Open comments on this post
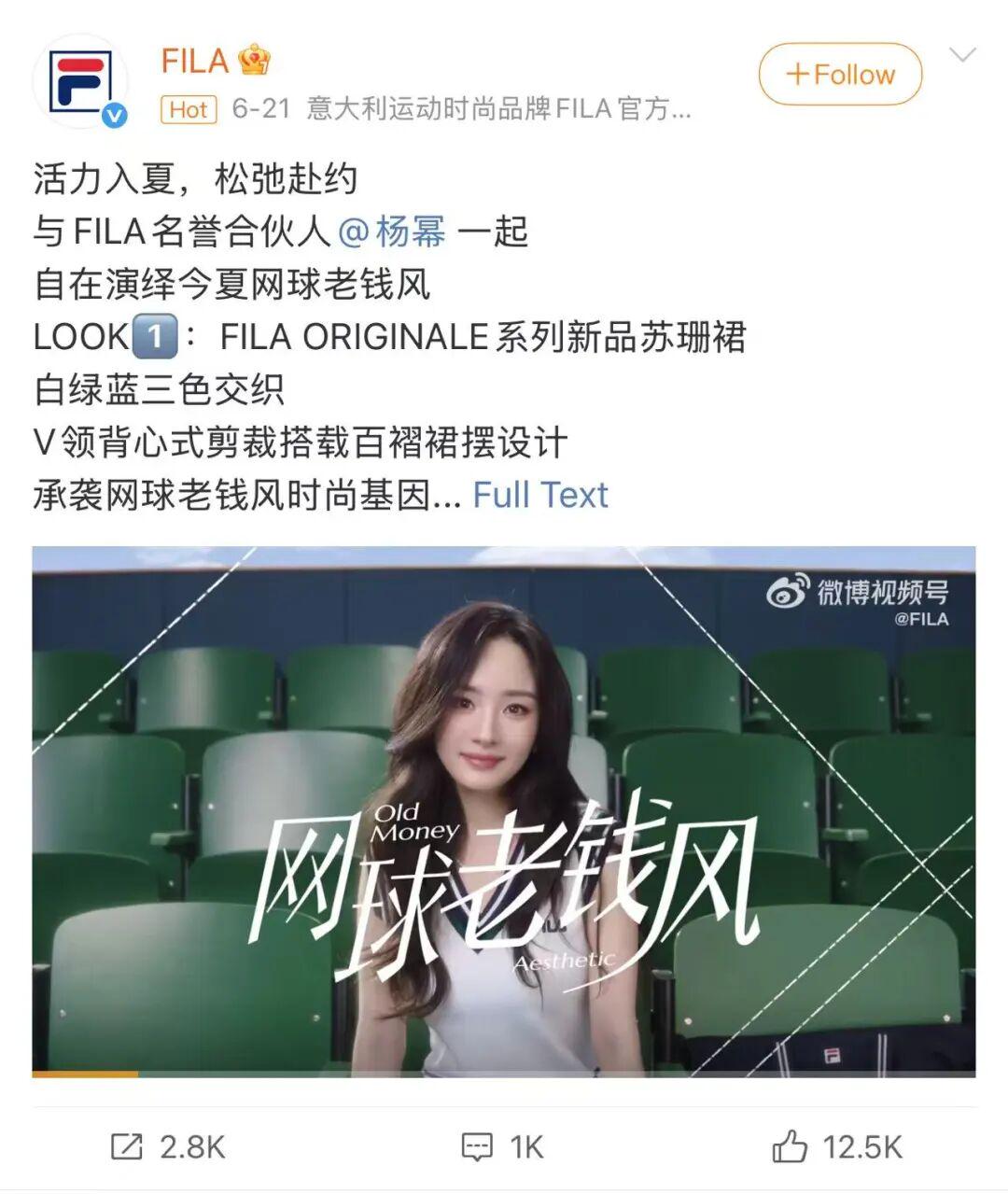Viewport: 1008px width, 1194px height. pos(502,1146)
